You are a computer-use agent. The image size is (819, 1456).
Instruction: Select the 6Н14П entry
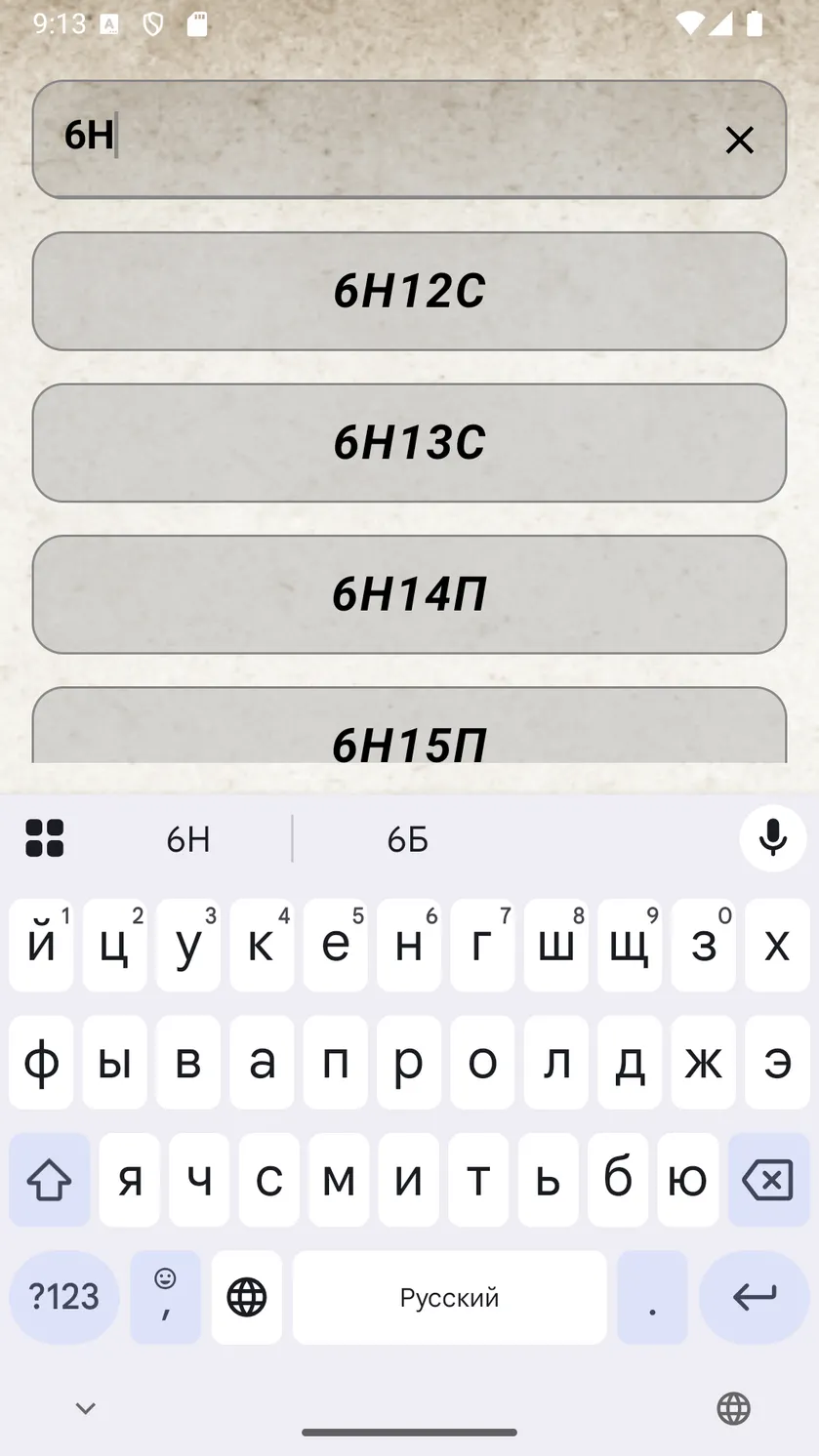409,594
